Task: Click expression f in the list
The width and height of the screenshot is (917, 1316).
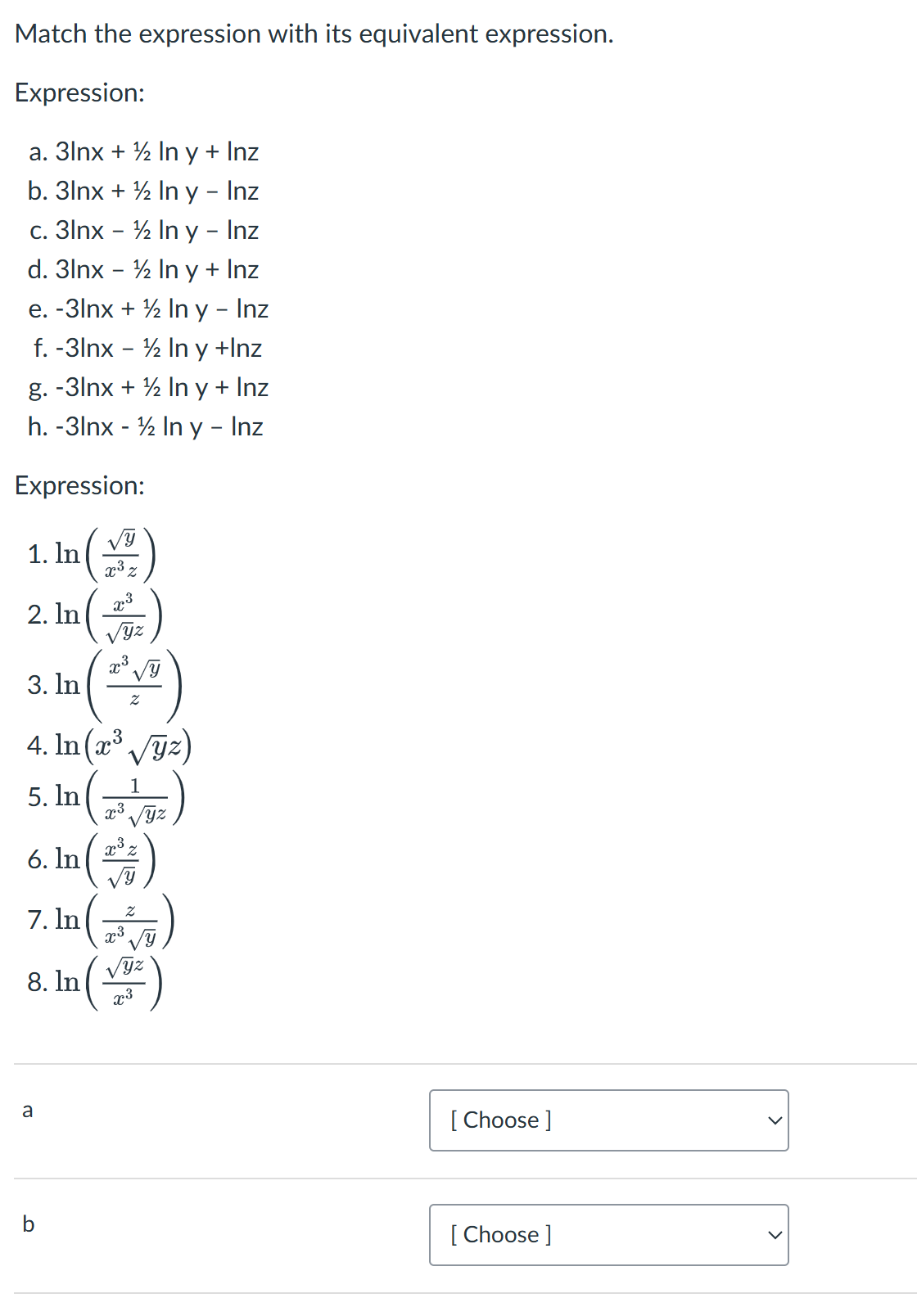Action: (147, 349)
